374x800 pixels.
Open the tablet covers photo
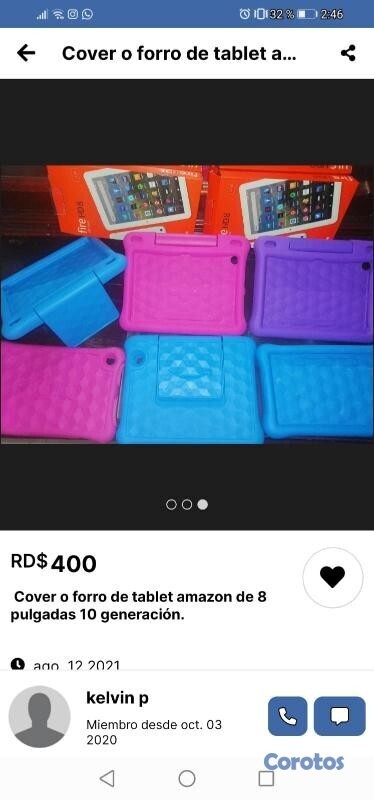pyautogui.click(x=187, y=304)
